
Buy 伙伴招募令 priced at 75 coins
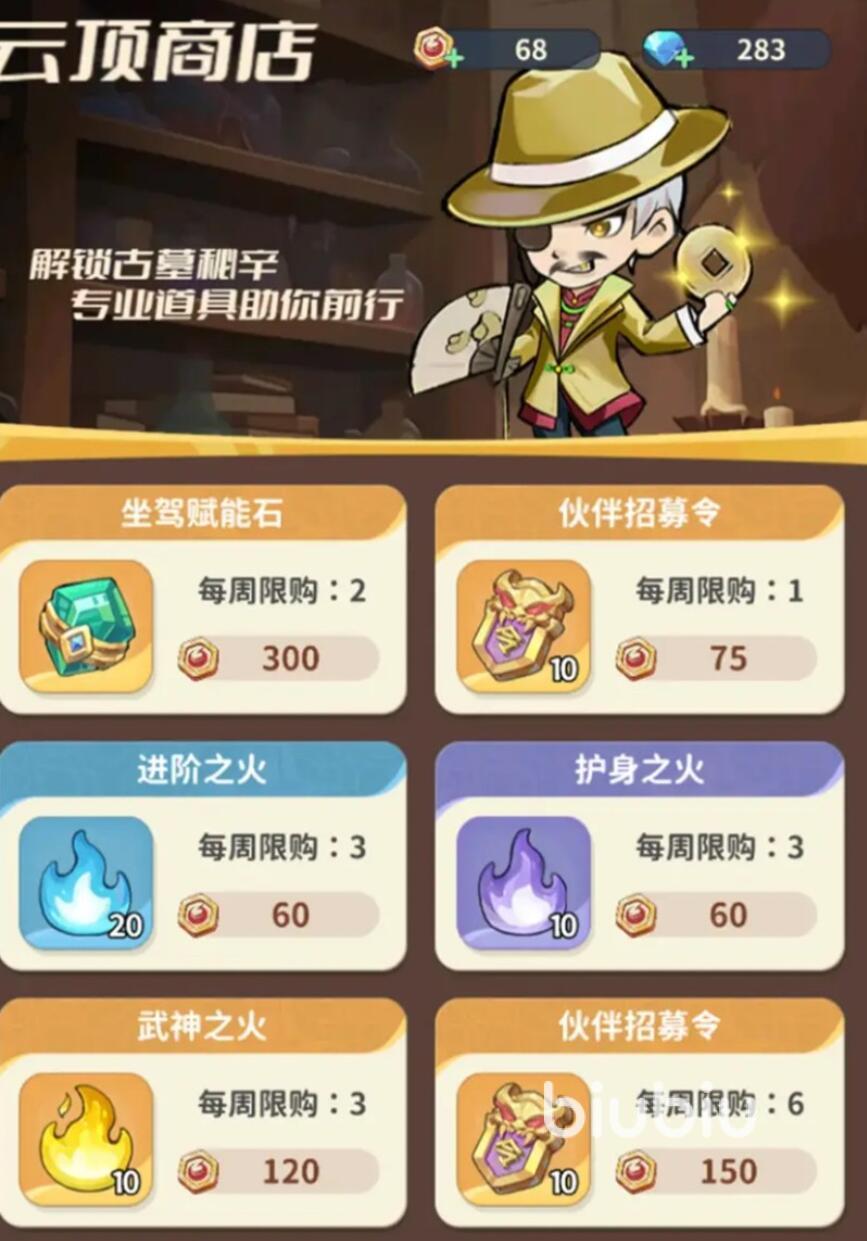tap(716, 658)
